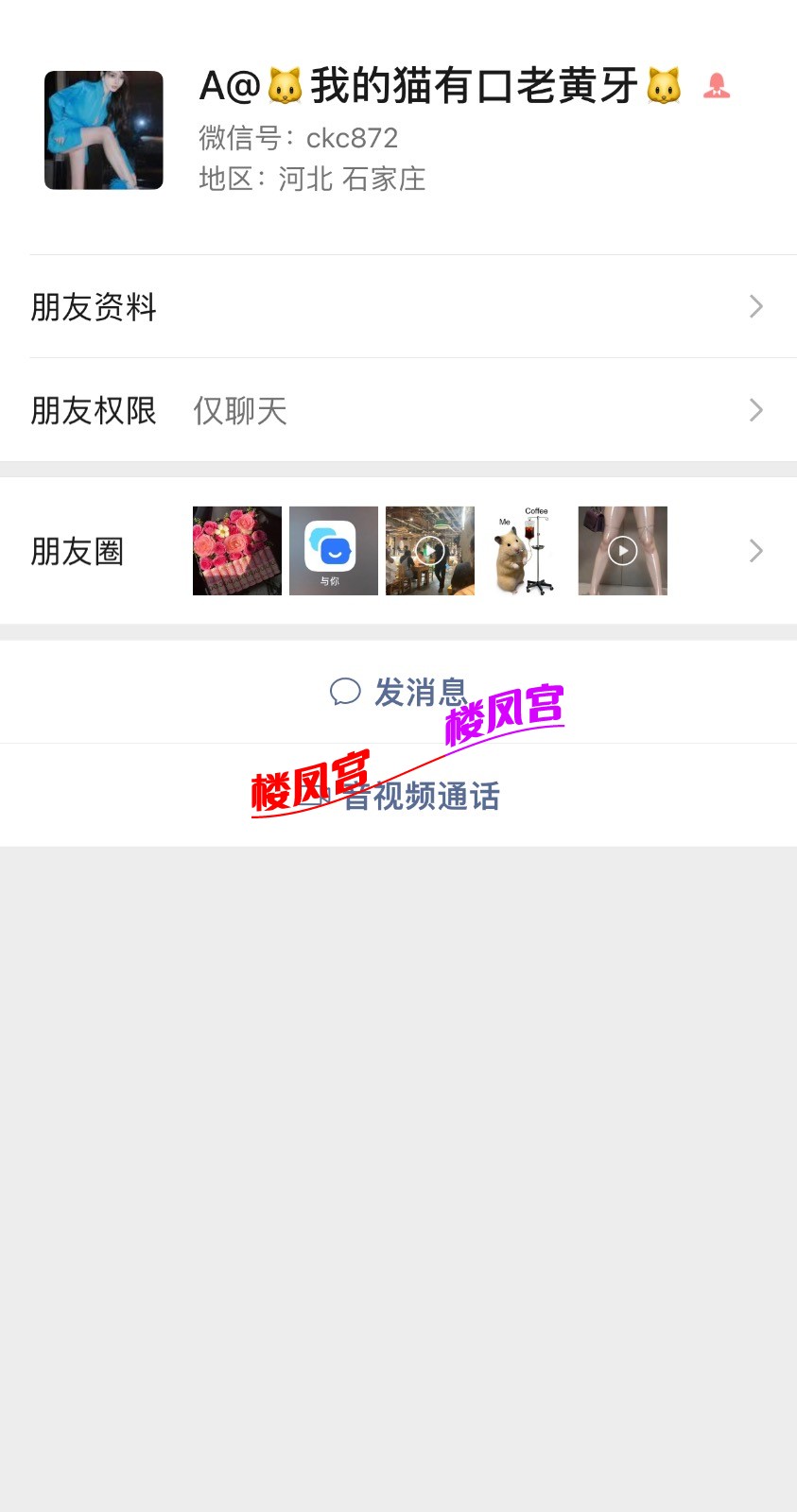Screen dimensions: 797x1512
Task: Open the contact's profile picture
Action: click(104, 130)
